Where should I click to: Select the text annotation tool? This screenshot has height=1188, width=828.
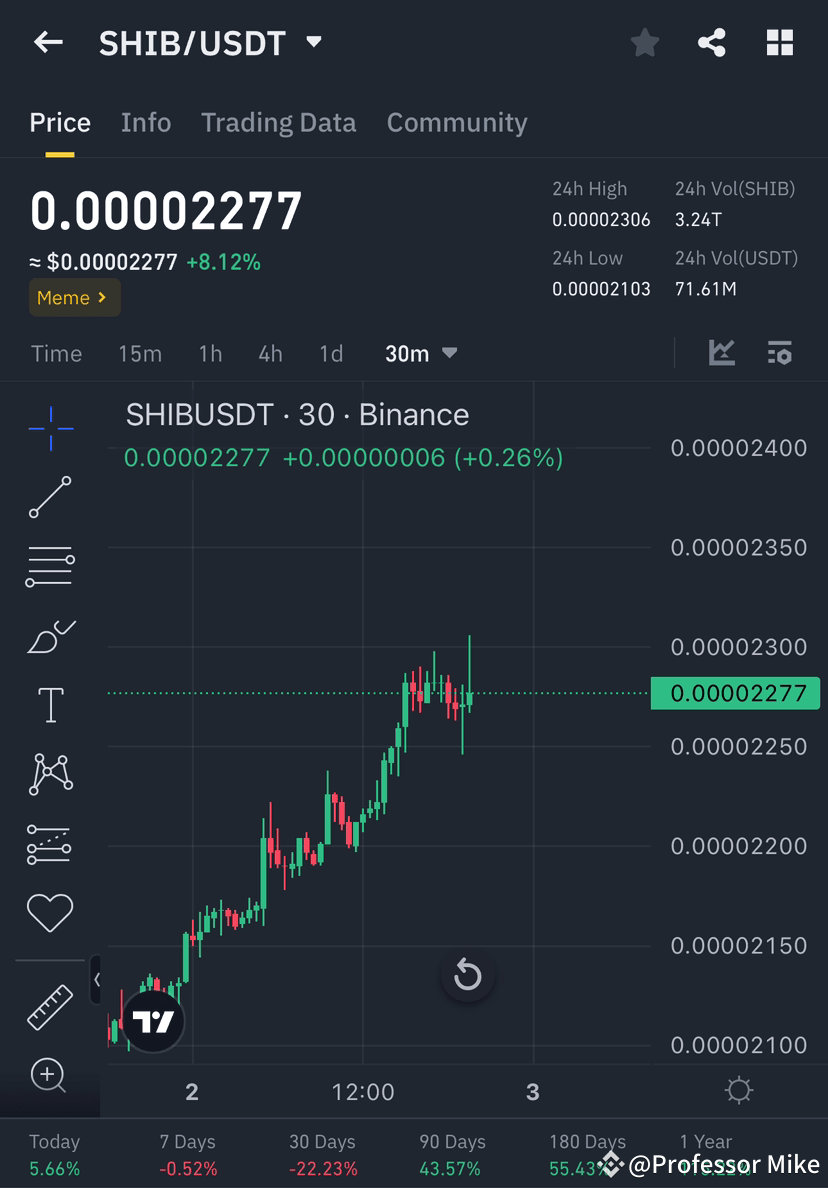(x=50, y=704)
